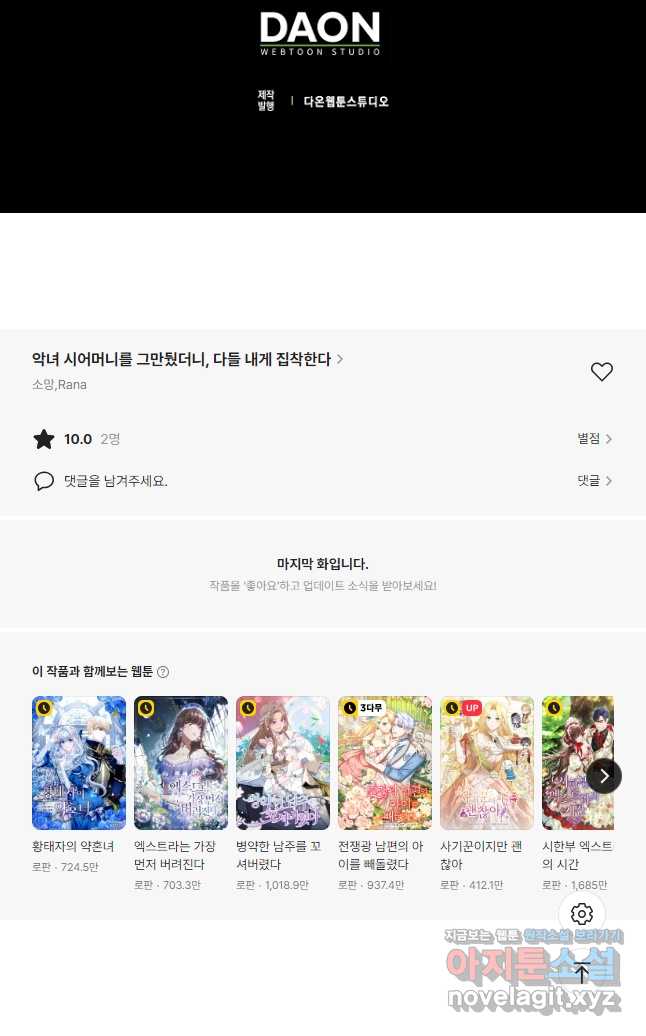Open the webtoon 병약한 남주를 꼬셔버렸다
The width and height of the screenshot is (646, 1036).
click(283, 763)
